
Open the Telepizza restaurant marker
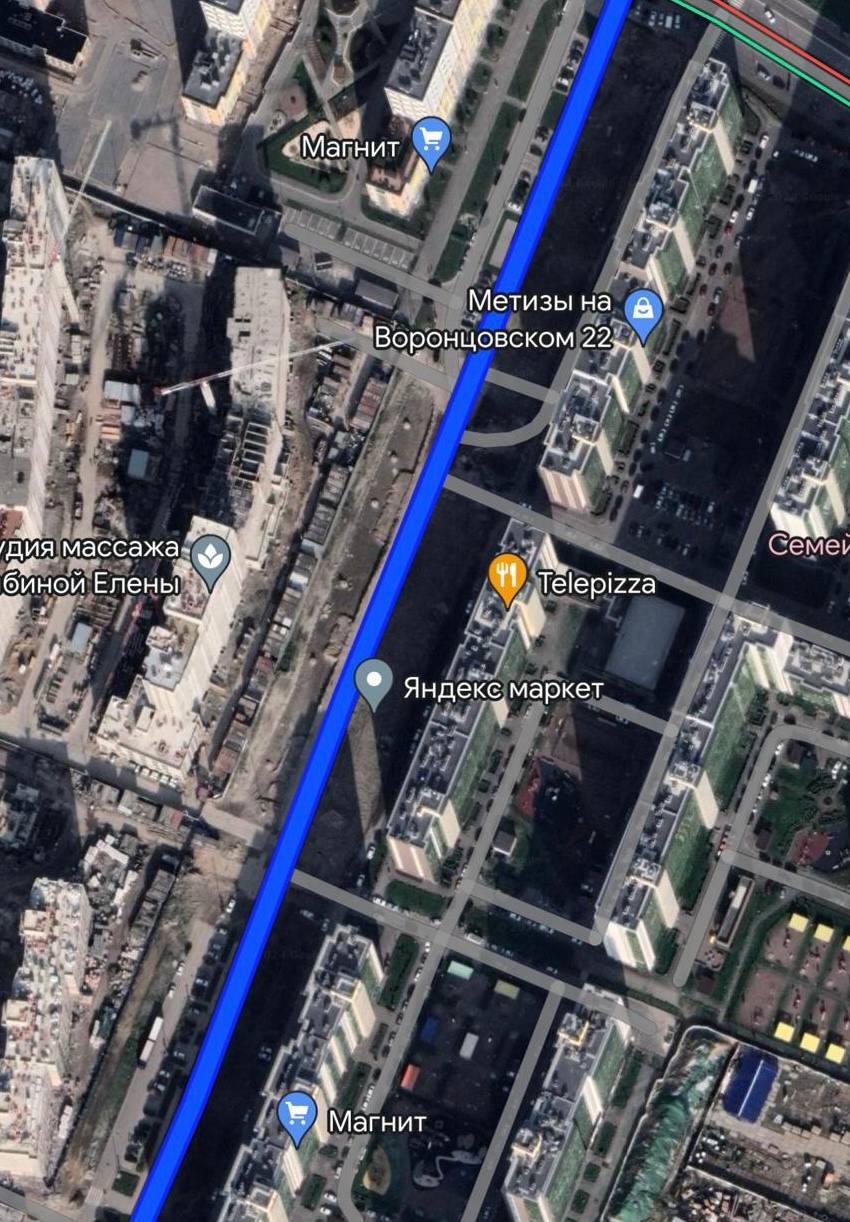pyautogui.click(x=508, y=579)
